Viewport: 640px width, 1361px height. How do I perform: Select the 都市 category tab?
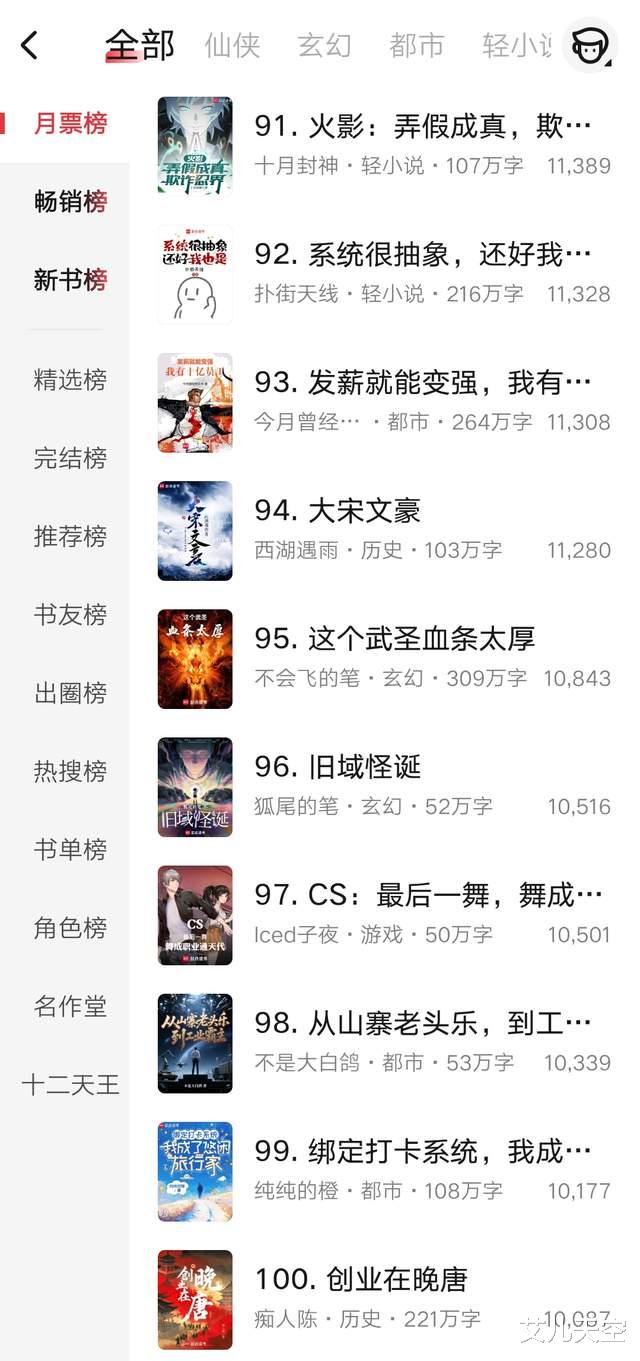coord(416,45)
